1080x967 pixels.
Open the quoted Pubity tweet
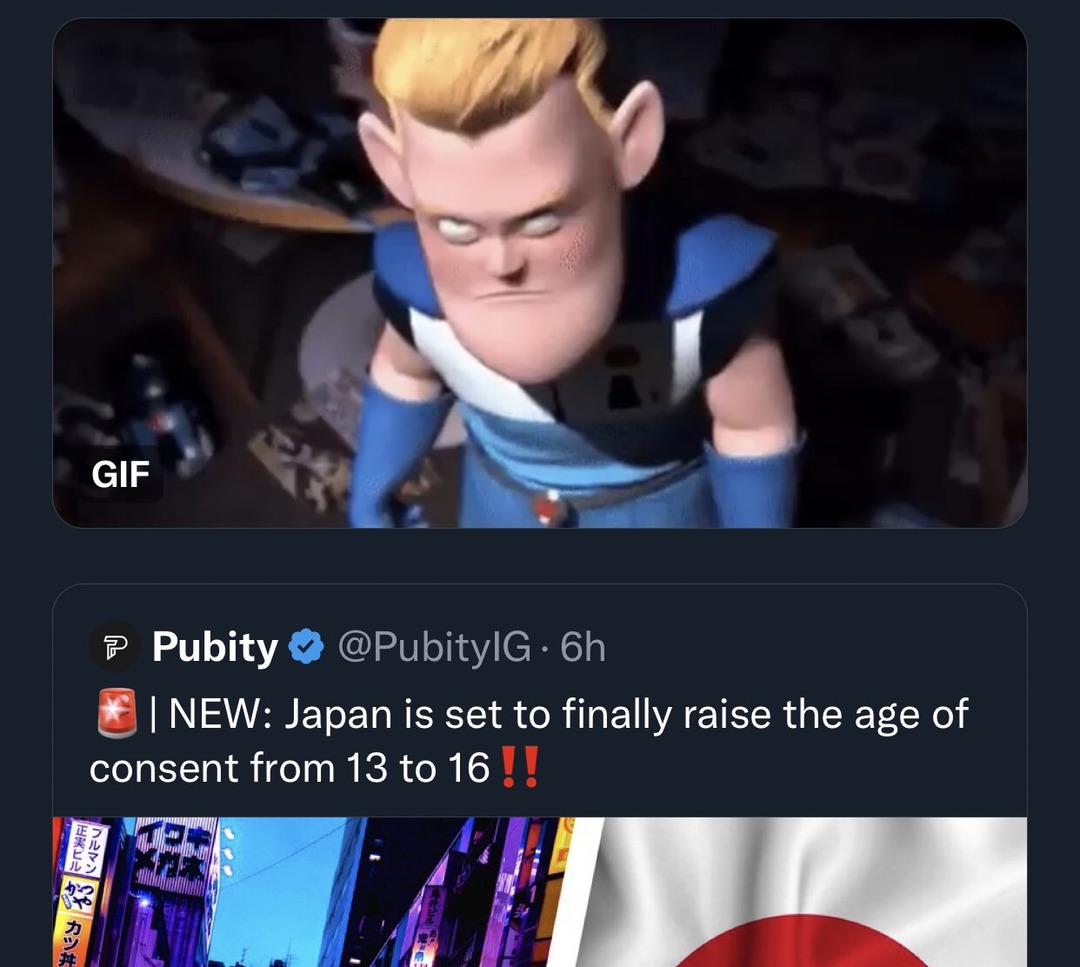(528, 741)
